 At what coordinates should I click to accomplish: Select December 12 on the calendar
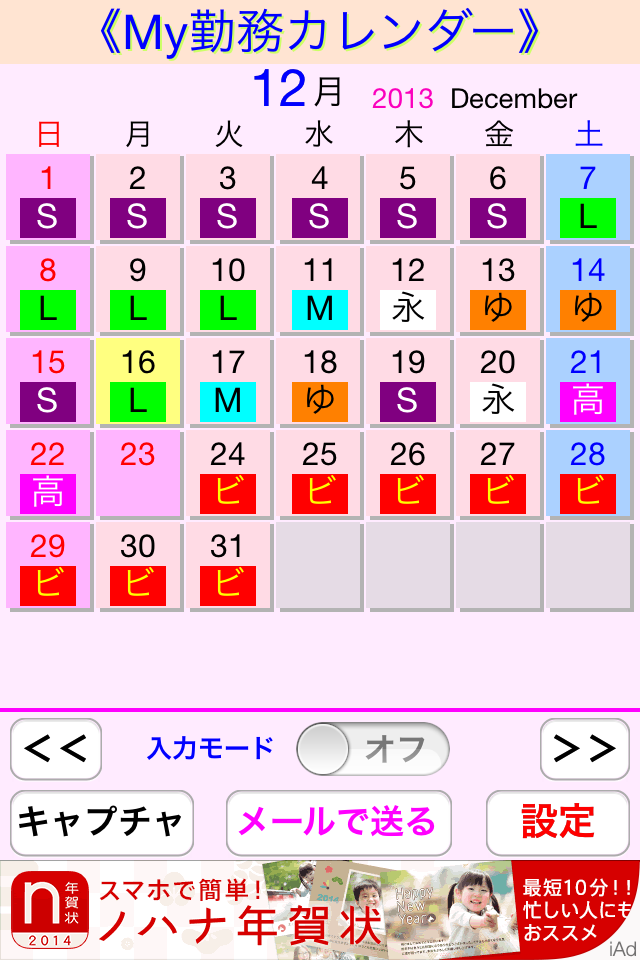point(408,291)
